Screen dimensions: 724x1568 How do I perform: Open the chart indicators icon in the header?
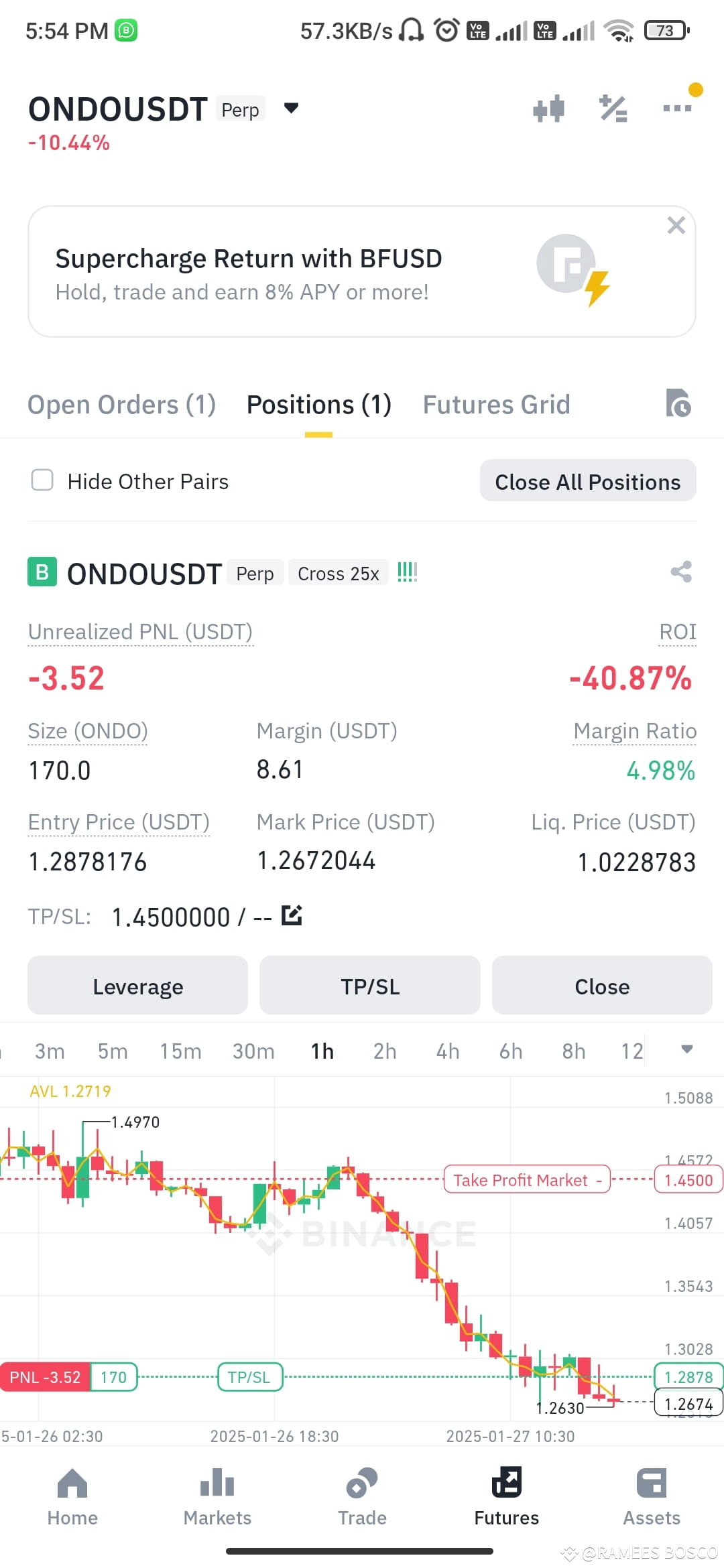point(549,109)
